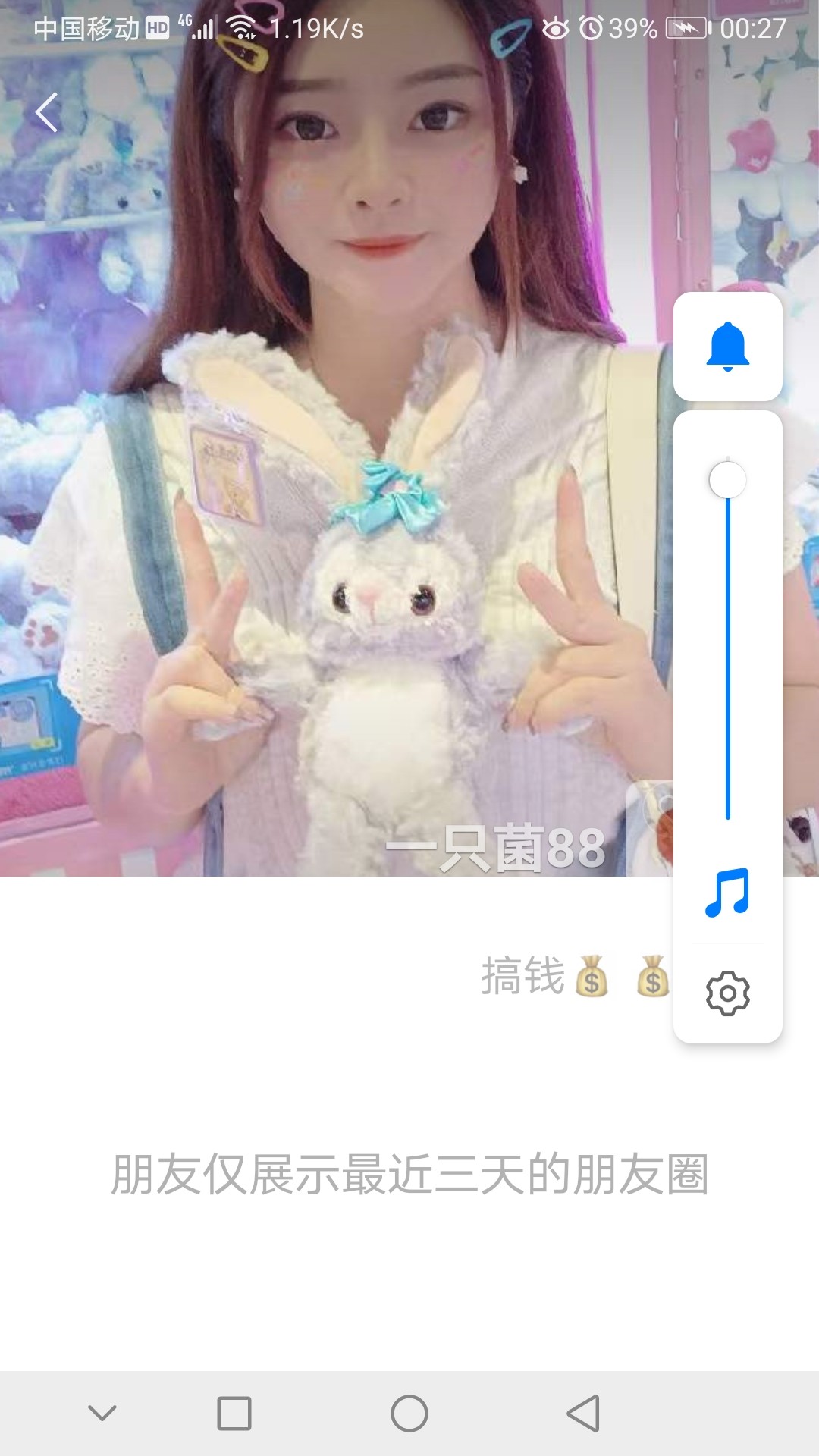Toggle the blue notification bell
Image resolution: width=819 pixels, height=1456 pixels.
[727, 347]
